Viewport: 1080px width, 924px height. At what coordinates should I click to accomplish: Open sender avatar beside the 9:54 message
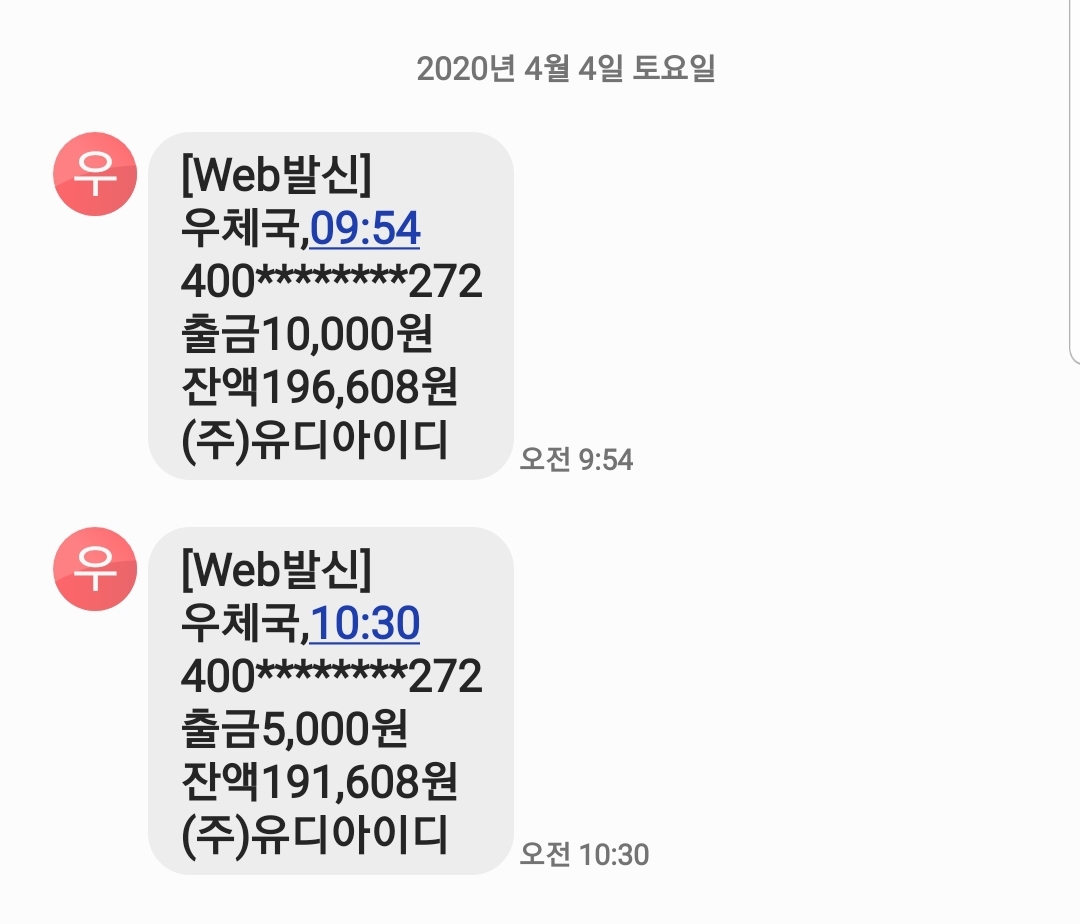click(94, 174)
